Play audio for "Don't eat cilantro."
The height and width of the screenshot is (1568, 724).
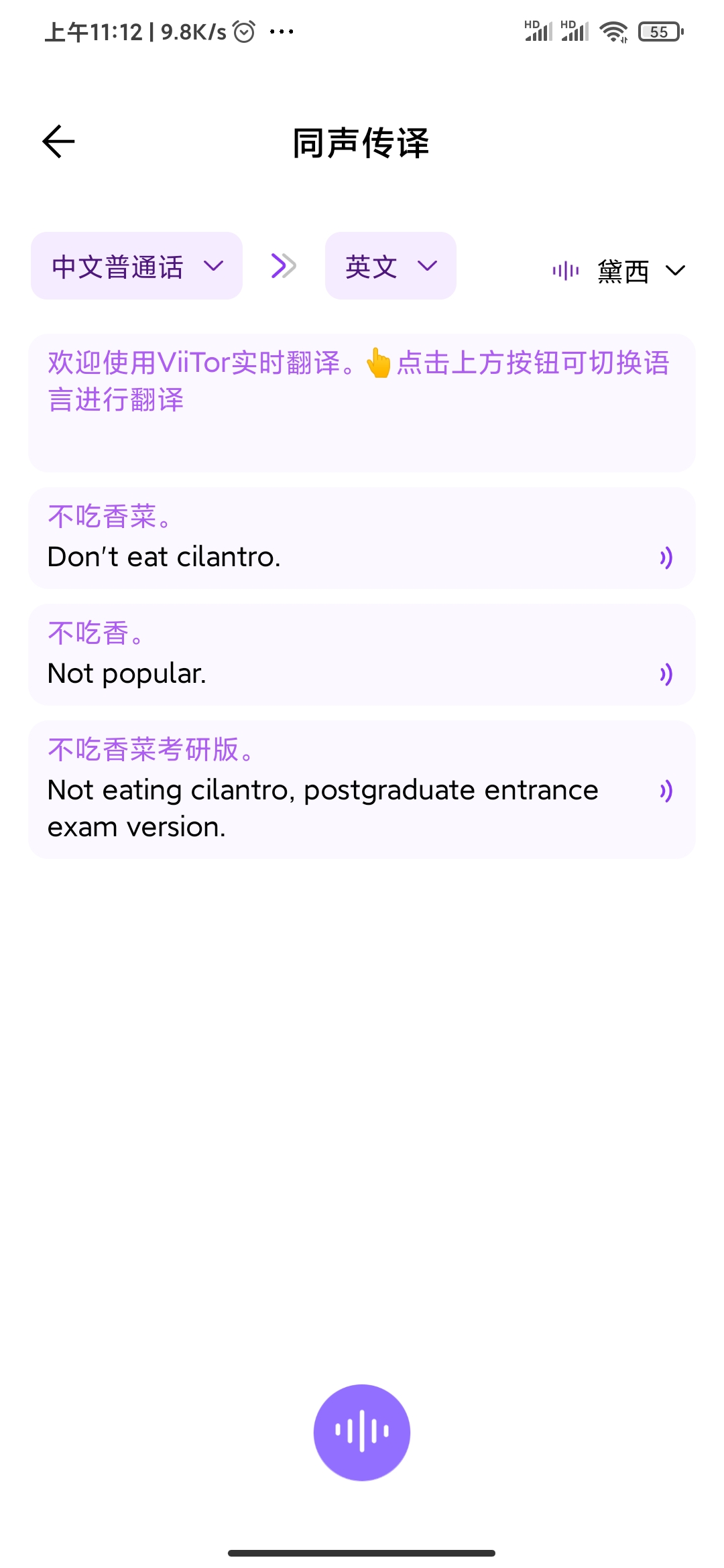coord(666,558)
